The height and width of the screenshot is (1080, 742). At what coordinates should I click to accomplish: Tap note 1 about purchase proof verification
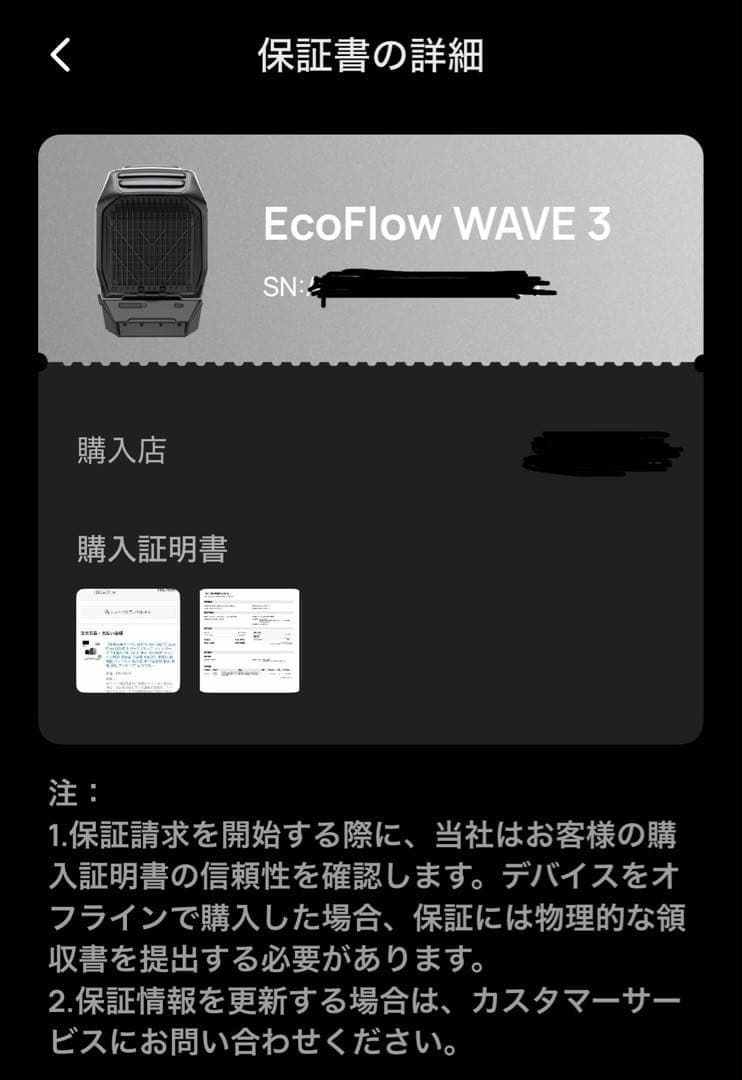pos(371,890)
